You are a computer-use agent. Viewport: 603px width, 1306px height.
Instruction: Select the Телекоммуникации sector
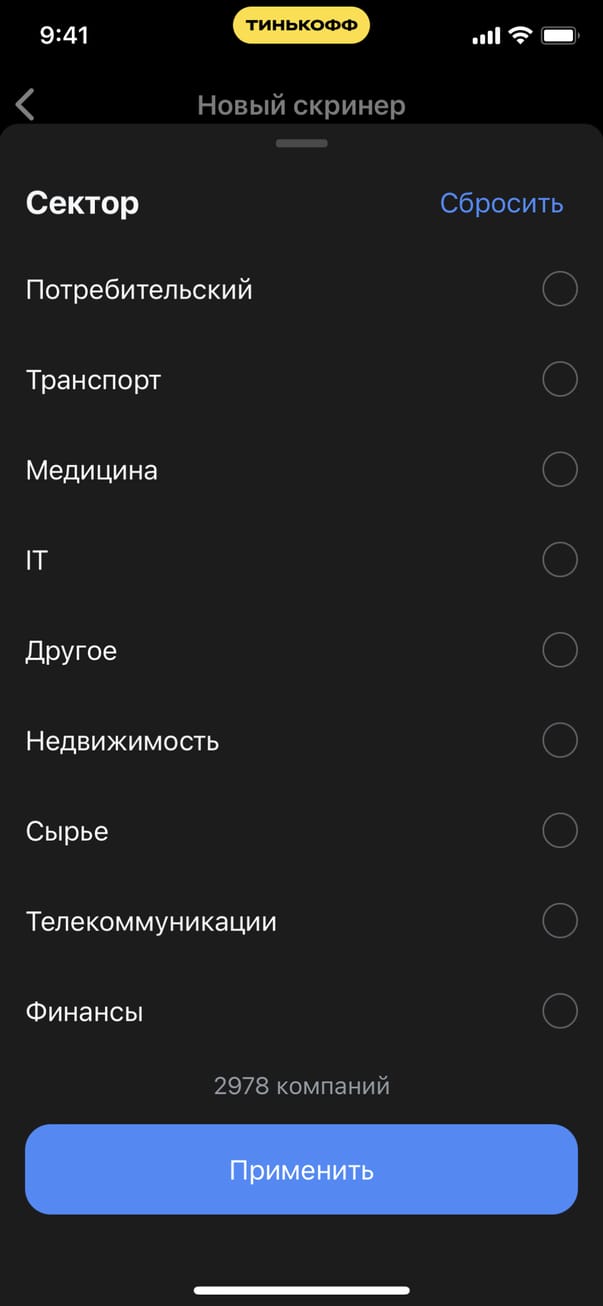click(x=559, y=921)
